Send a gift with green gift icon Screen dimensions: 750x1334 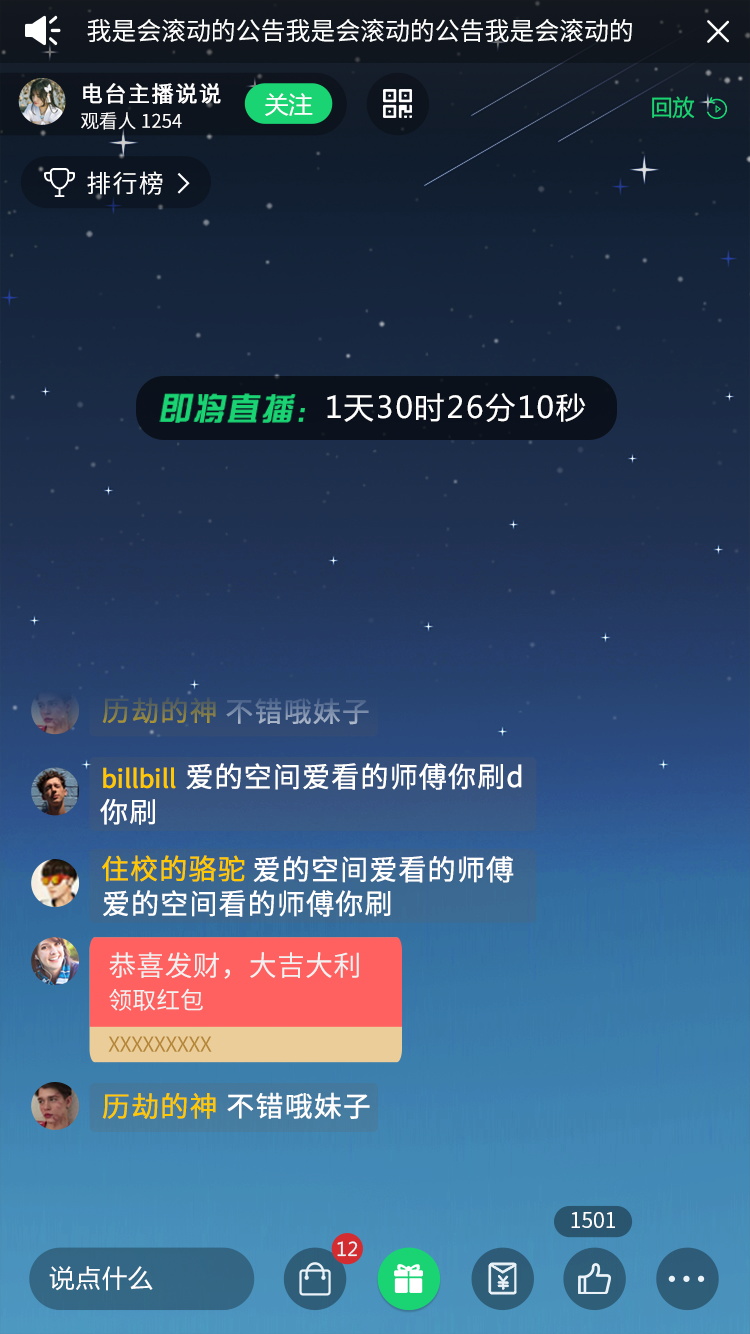tap(408, 1279)
